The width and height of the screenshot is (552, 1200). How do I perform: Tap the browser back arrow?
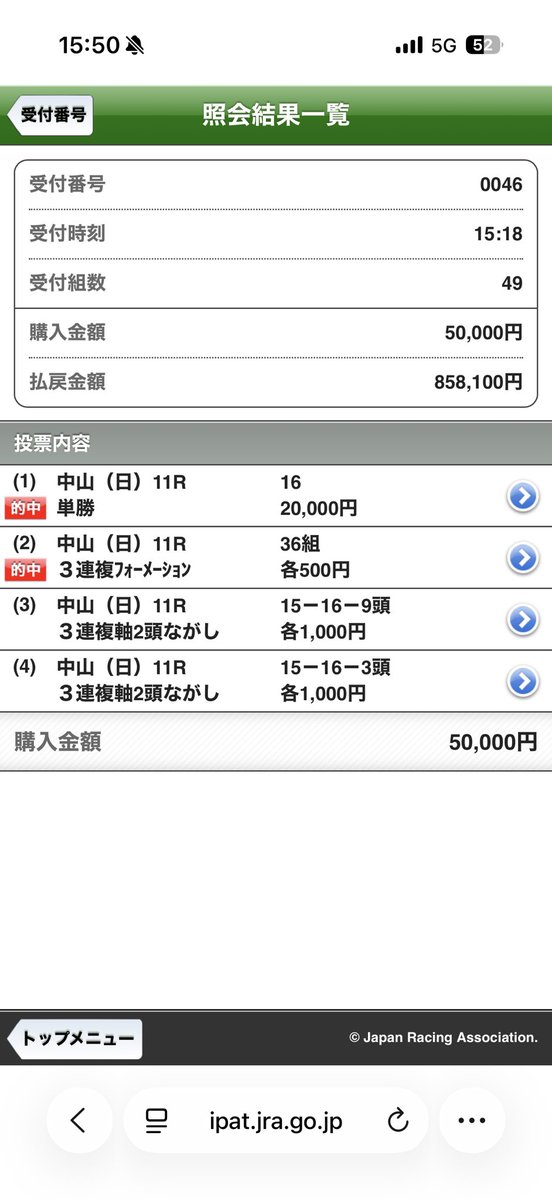click(79, 1121)
